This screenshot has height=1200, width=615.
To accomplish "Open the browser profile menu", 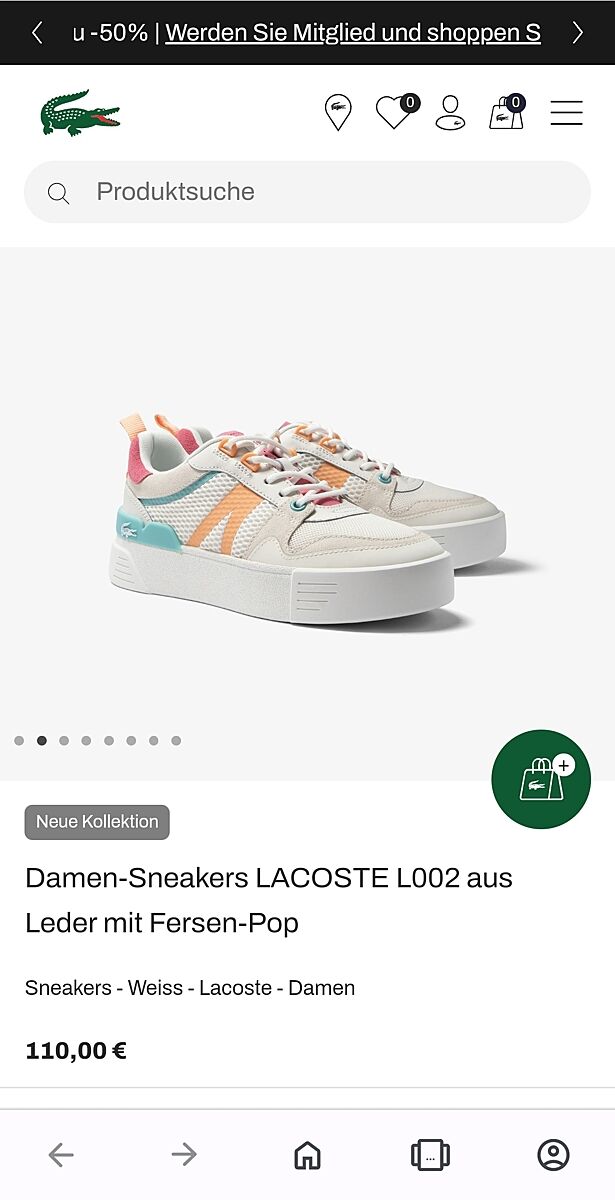I will (x=553, y=1155).
